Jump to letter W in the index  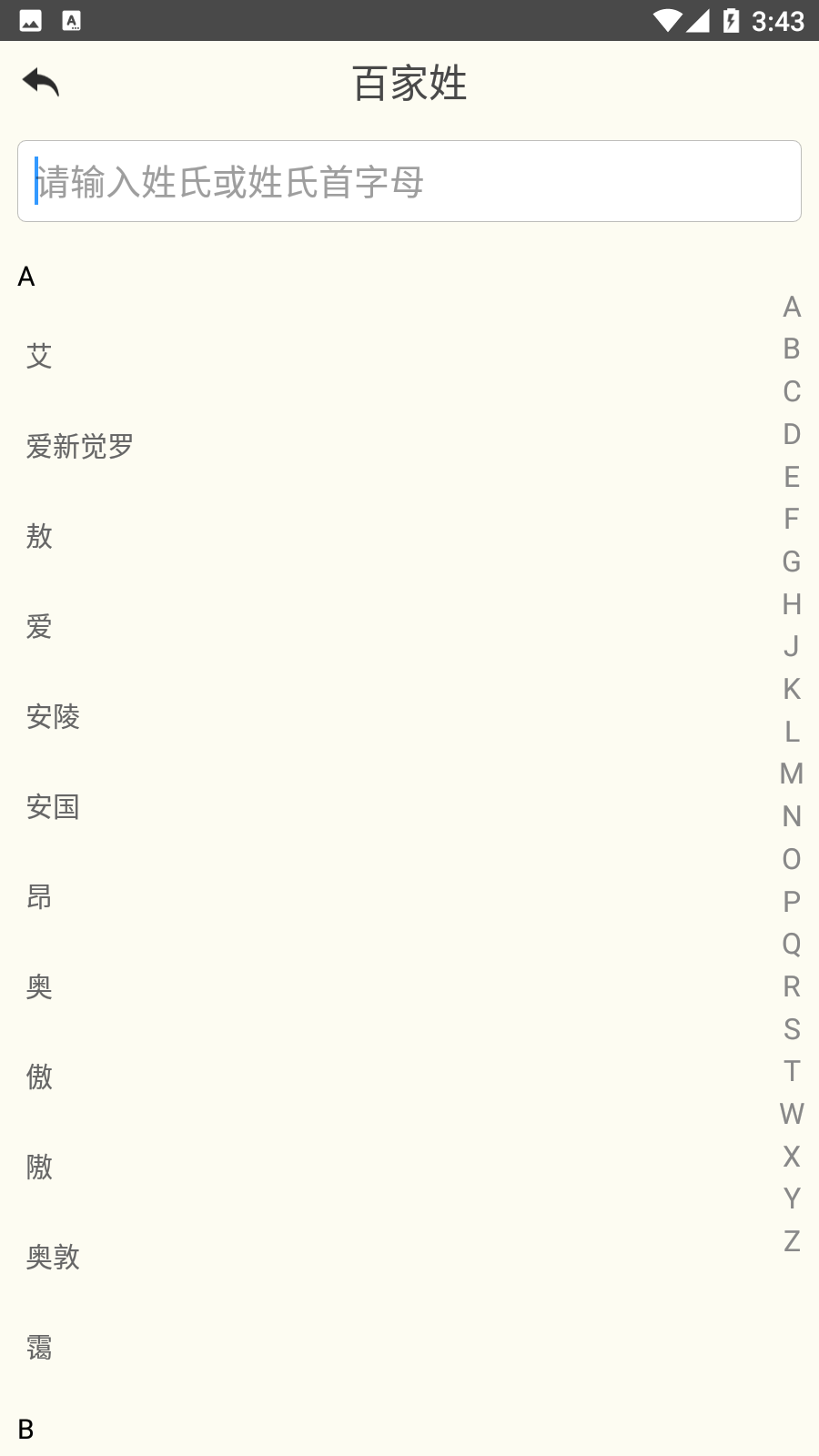[792, 1113]
